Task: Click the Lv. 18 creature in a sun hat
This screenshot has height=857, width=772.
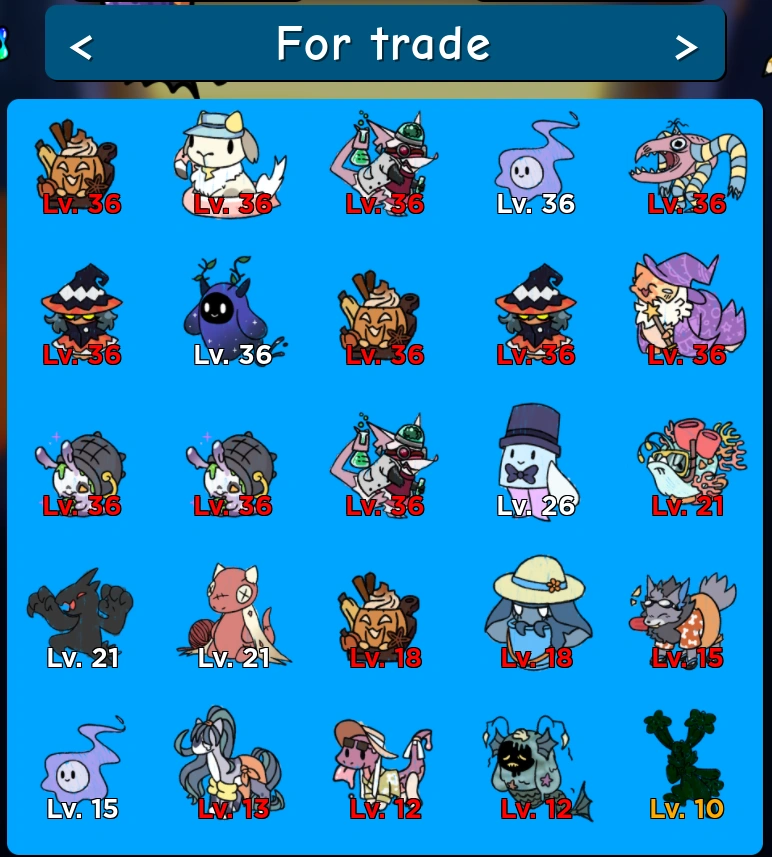Action: 536,613
